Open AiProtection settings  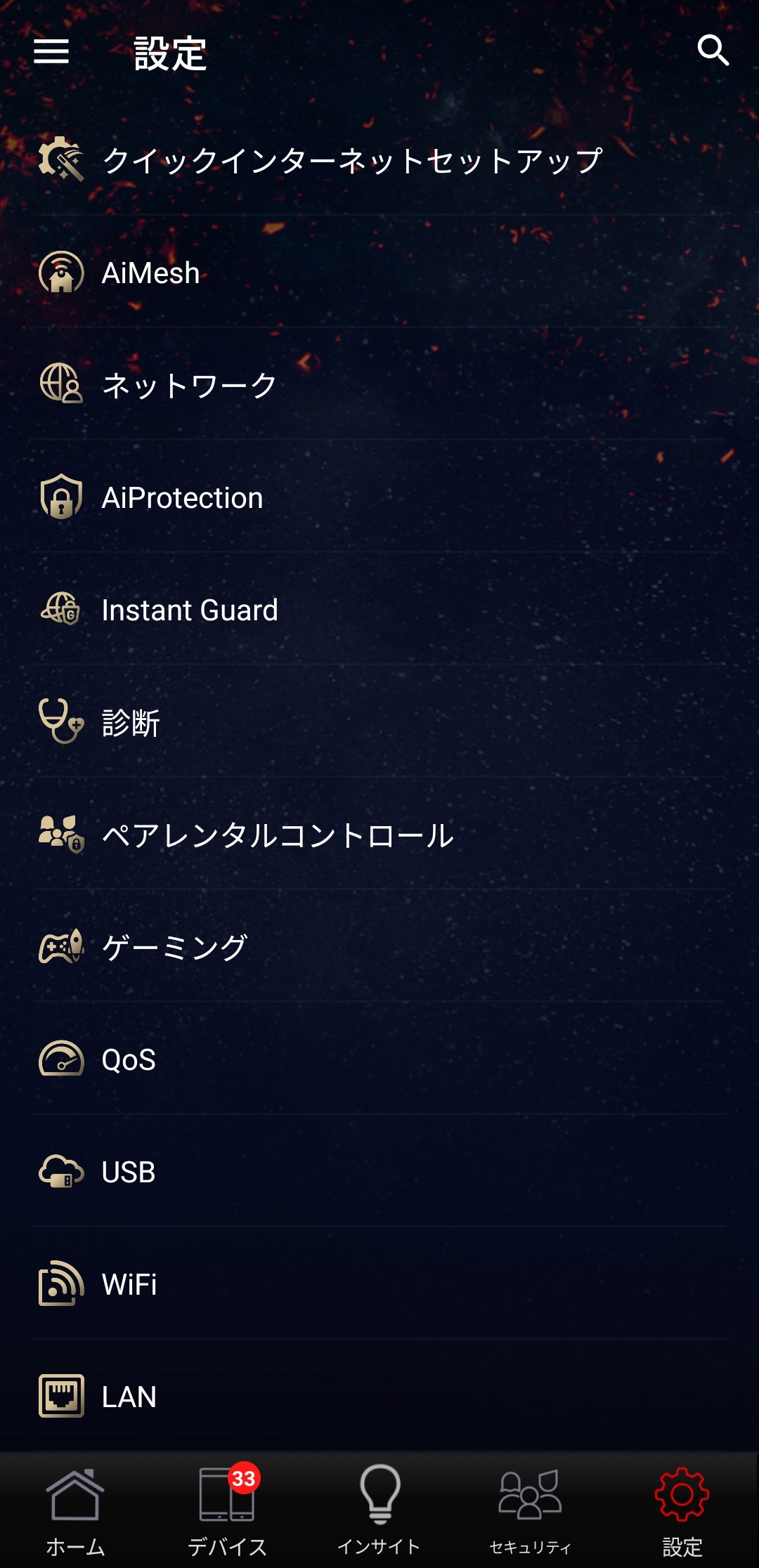pyautogui.click(x=183, y=497)
